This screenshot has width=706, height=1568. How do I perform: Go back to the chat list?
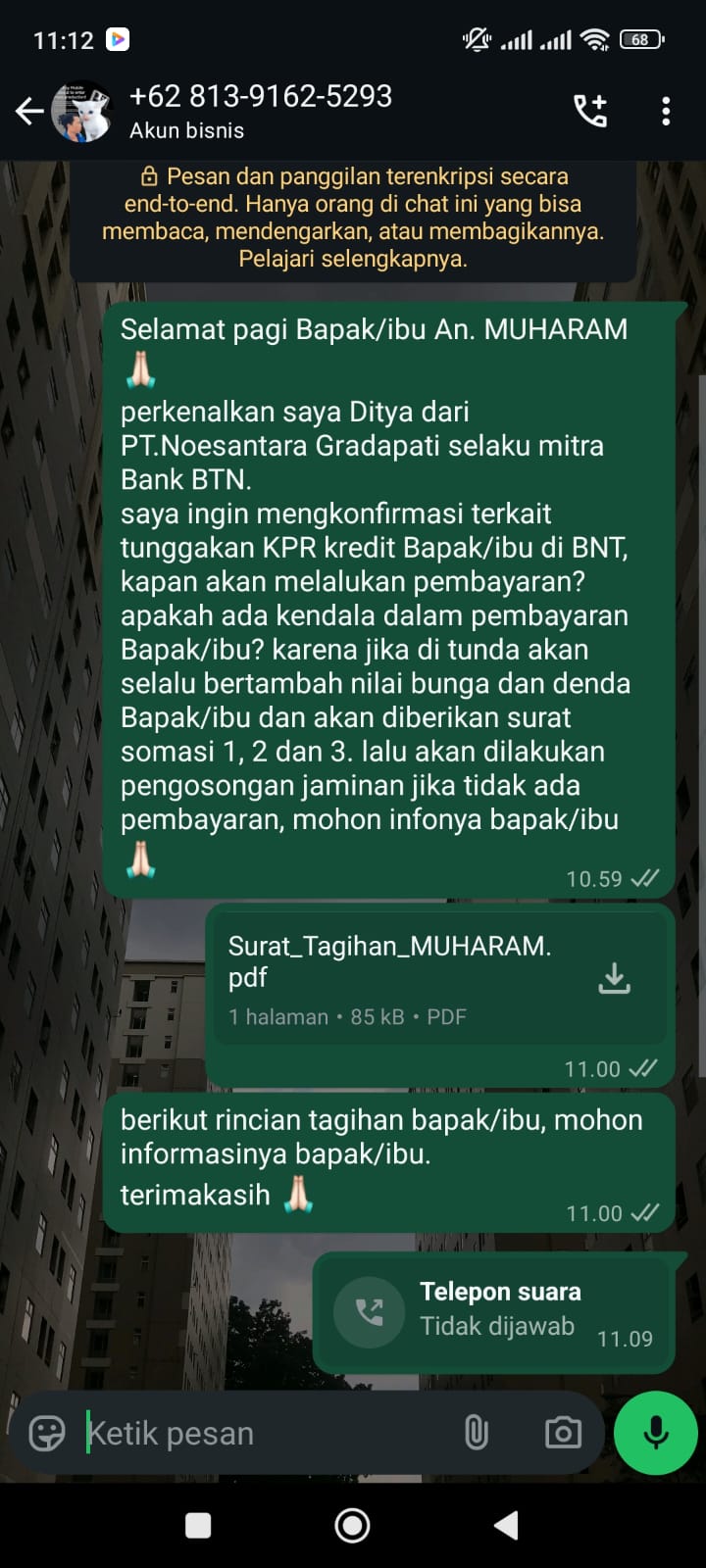pyautogui.click(x=29, y=112)
